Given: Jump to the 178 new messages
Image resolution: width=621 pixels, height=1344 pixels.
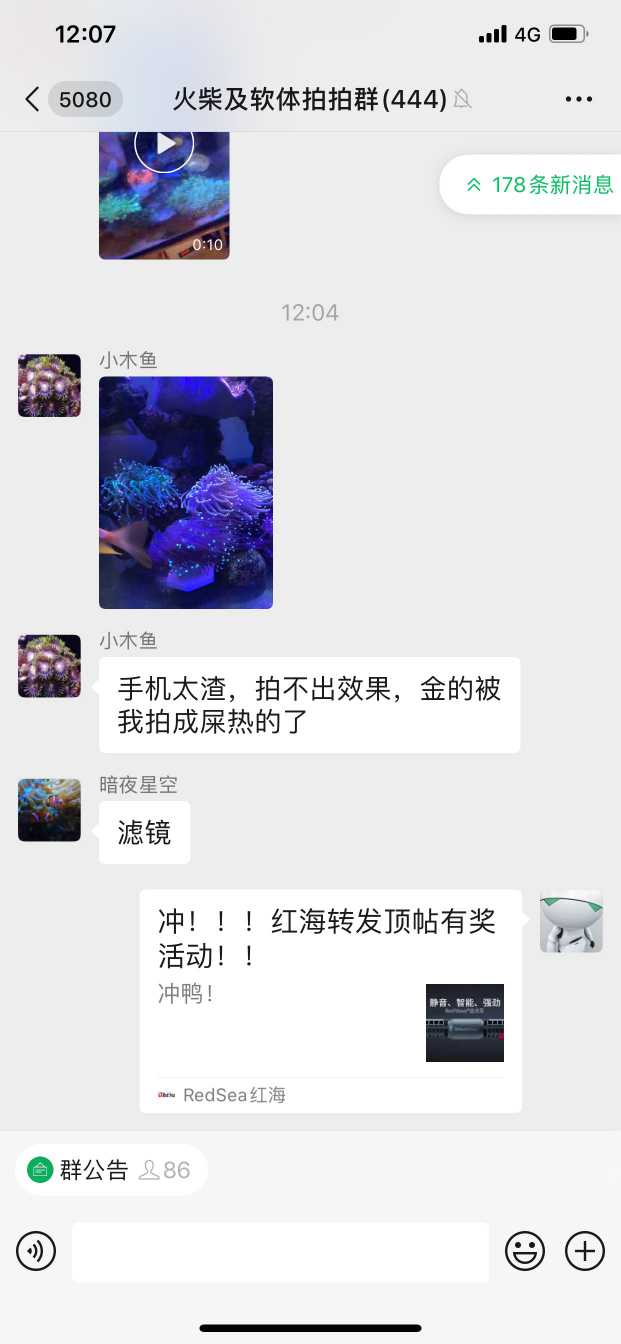Looking at the screenshot, I should point(538,185).
